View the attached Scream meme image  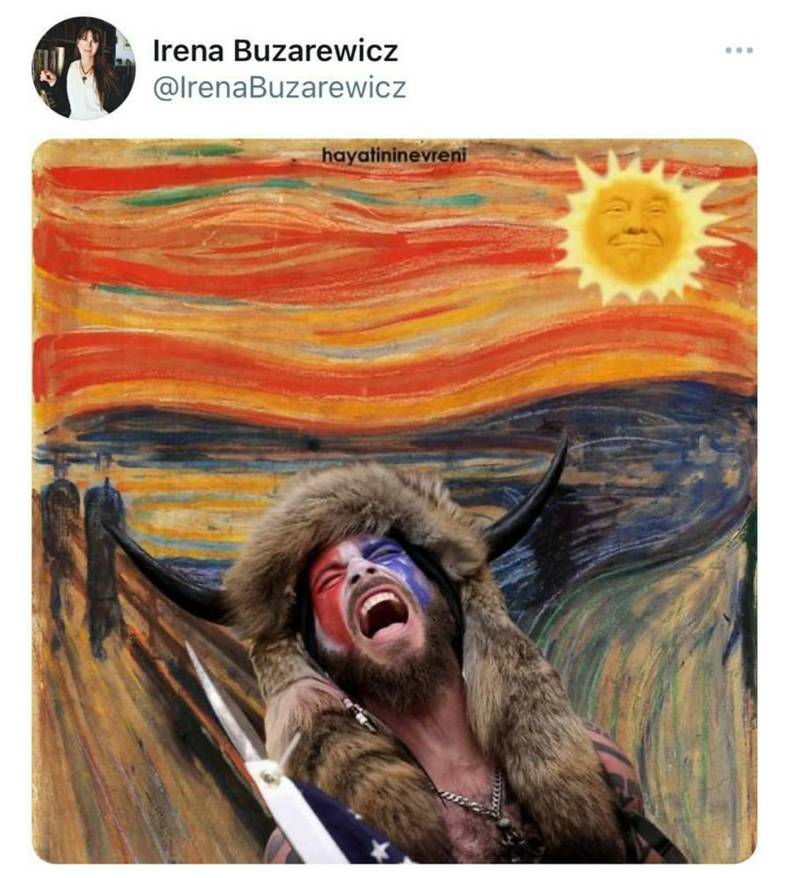click(x=394, y=500)
